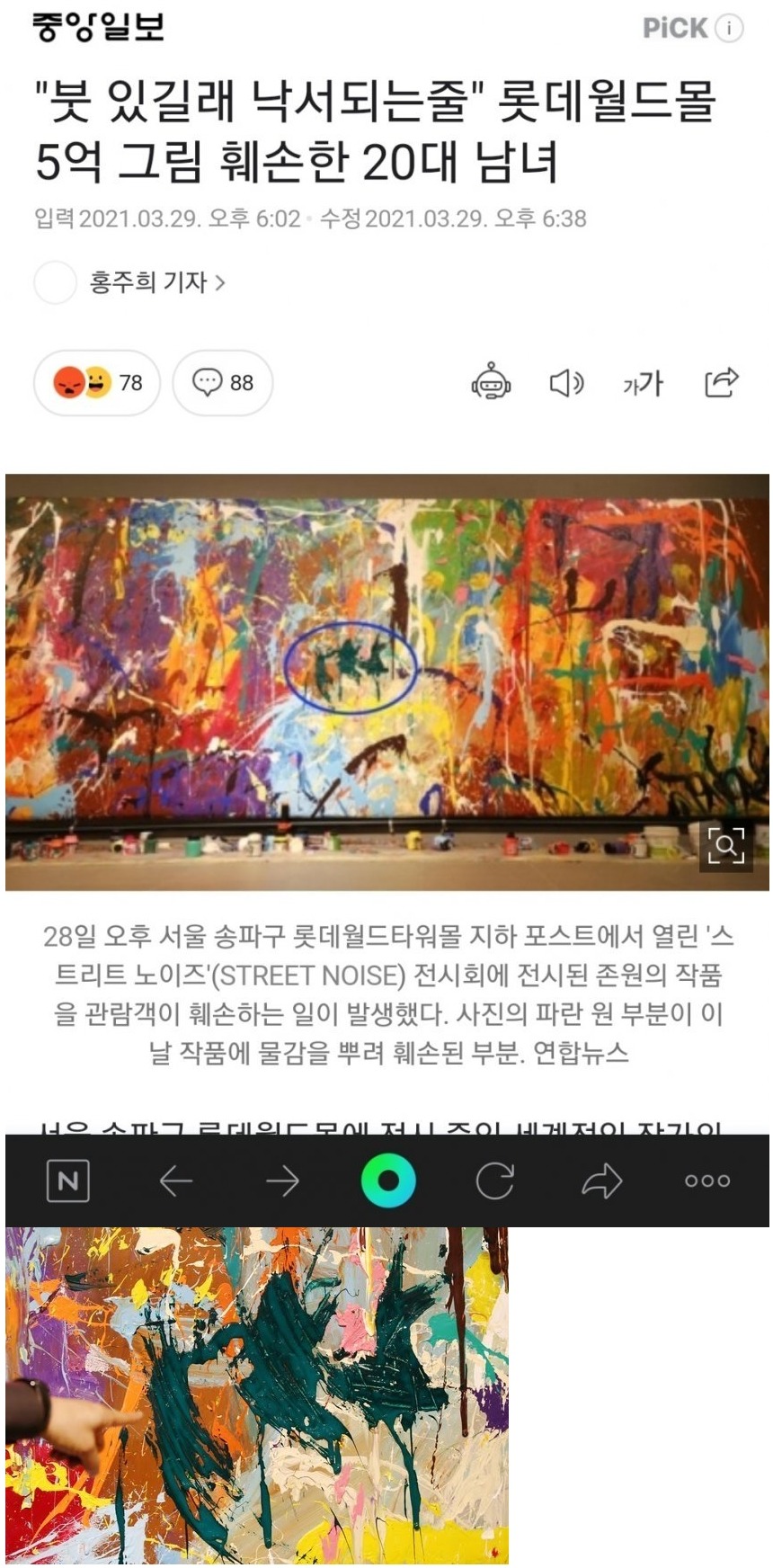This screenshot has height=1568, width=773.
Task: Open the robot article summary
Action: click(x=491, y=383)
